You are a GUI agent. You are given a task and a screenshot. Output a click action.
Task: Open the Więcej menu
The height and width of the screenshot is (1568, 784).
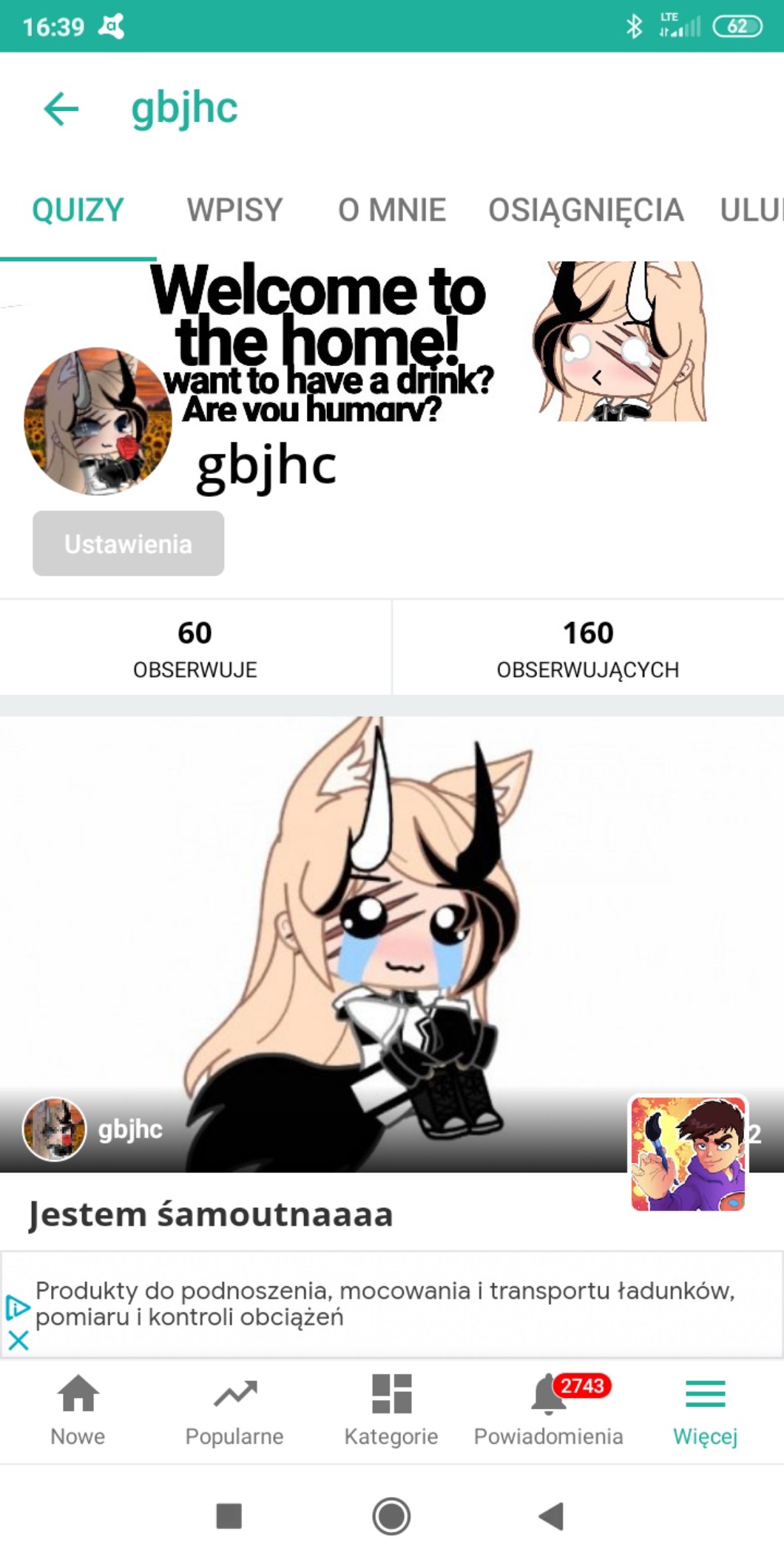tap(706, 1410)
